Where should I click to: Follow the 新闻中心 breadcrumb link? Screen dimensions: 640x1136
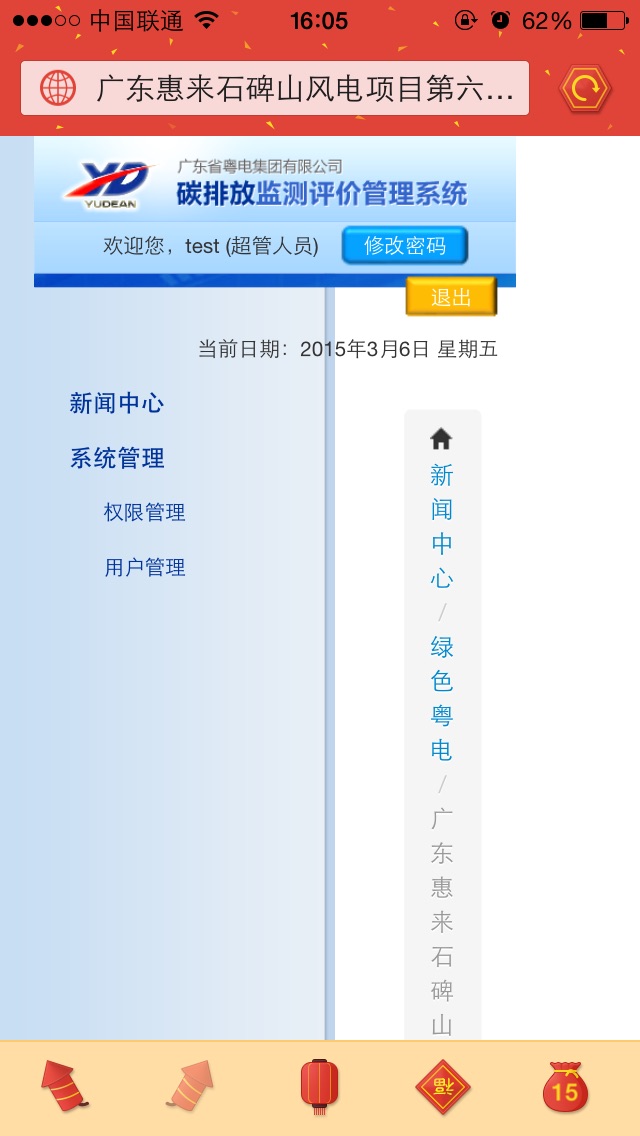(x=441, y=527)
